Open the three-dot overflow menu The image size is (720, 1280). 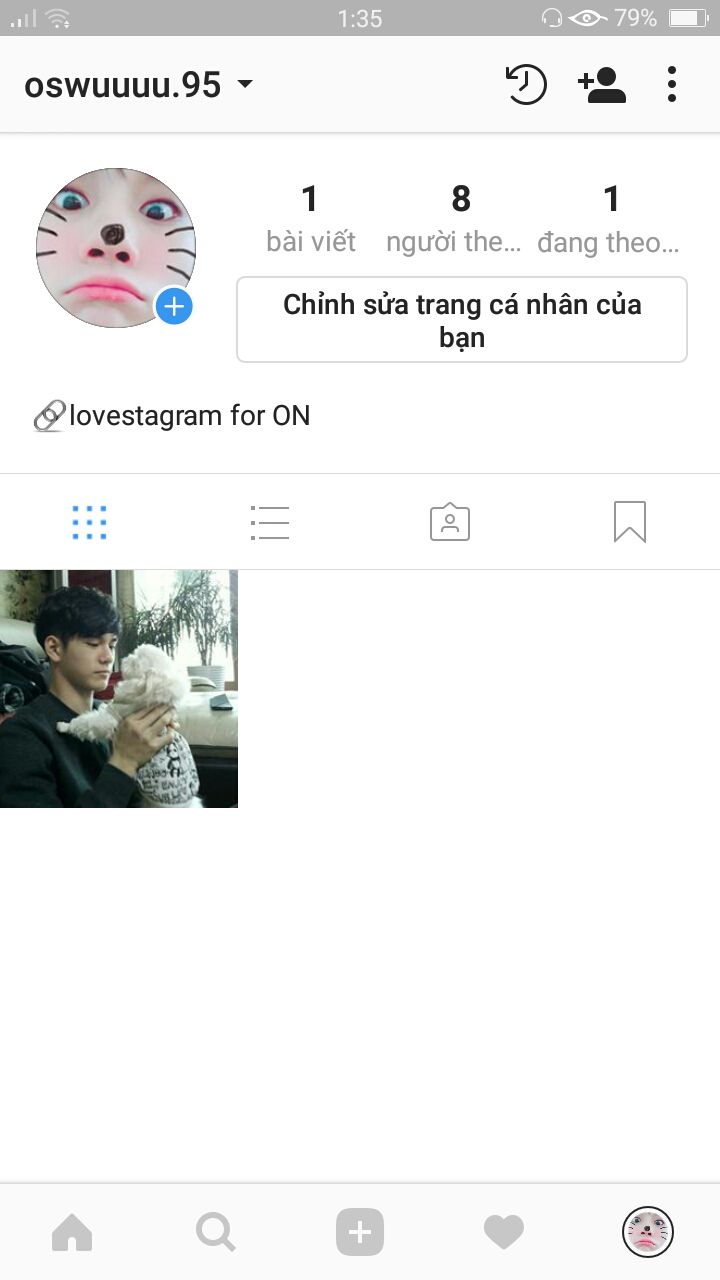pos(672,85)
